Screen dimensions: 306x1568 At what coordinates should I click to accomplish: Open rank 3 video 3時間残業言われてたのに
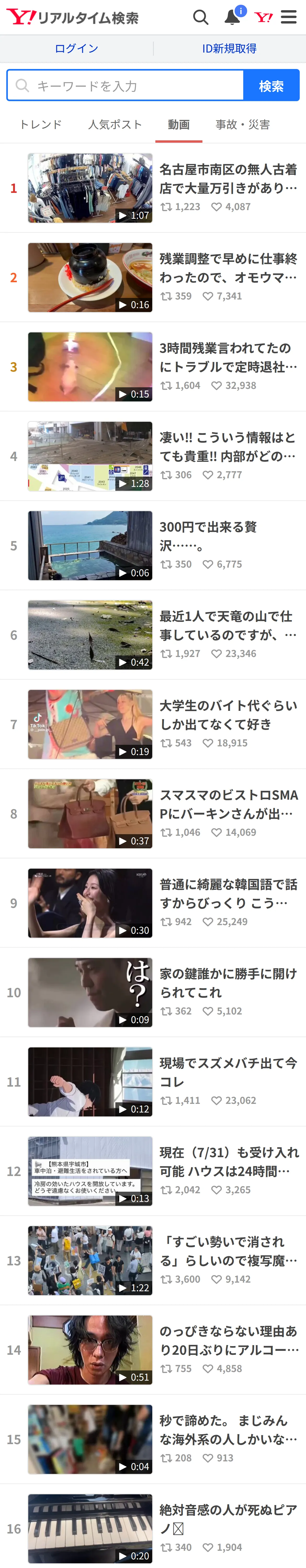click(x=153, y=366)
